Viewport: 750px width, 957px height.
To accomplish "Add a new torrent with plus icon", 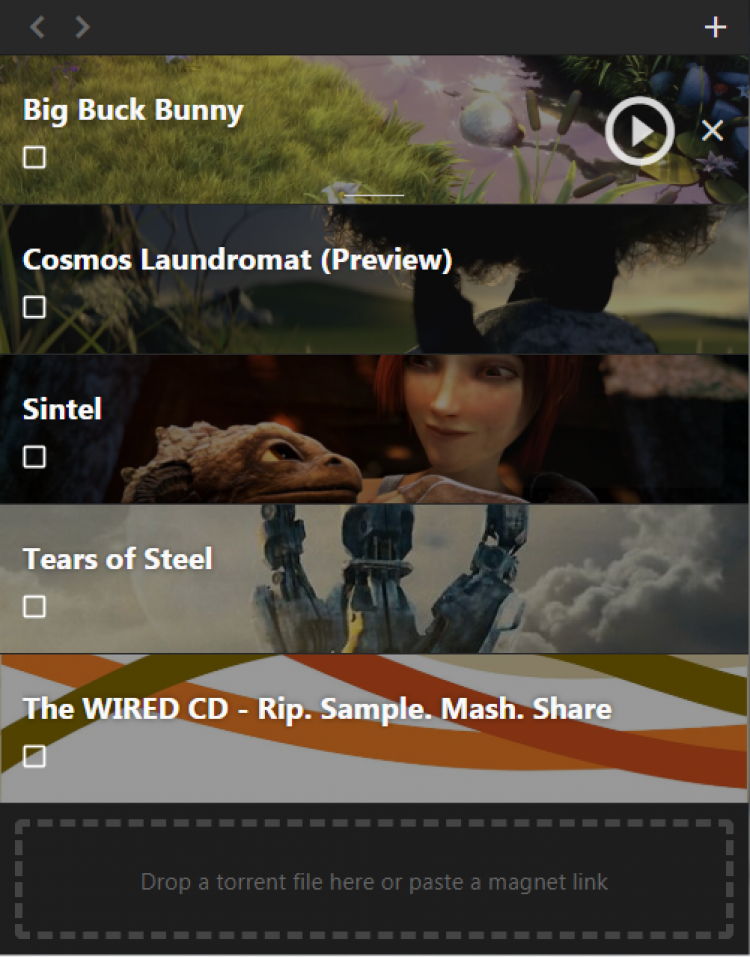I will coord(715,27).
